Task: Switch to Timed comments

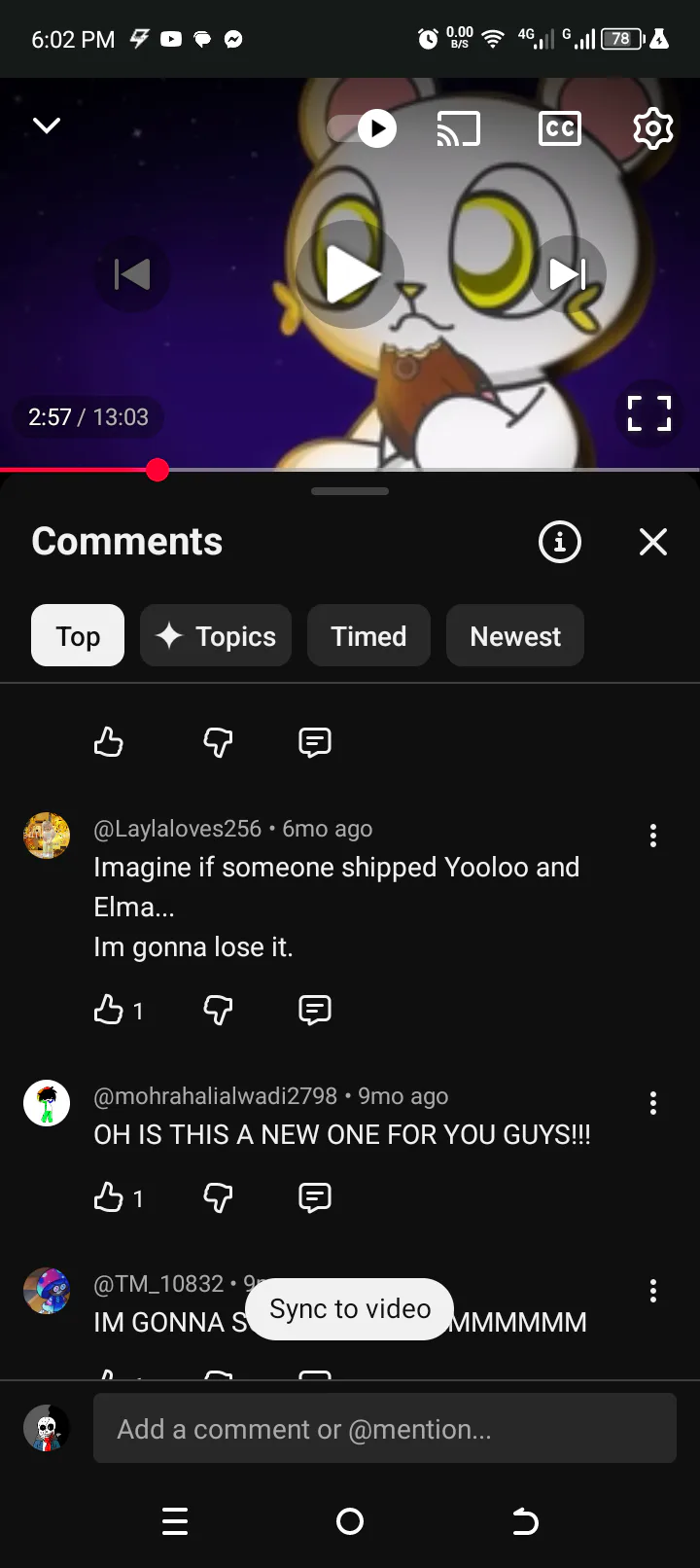Action: coord(368,636)
